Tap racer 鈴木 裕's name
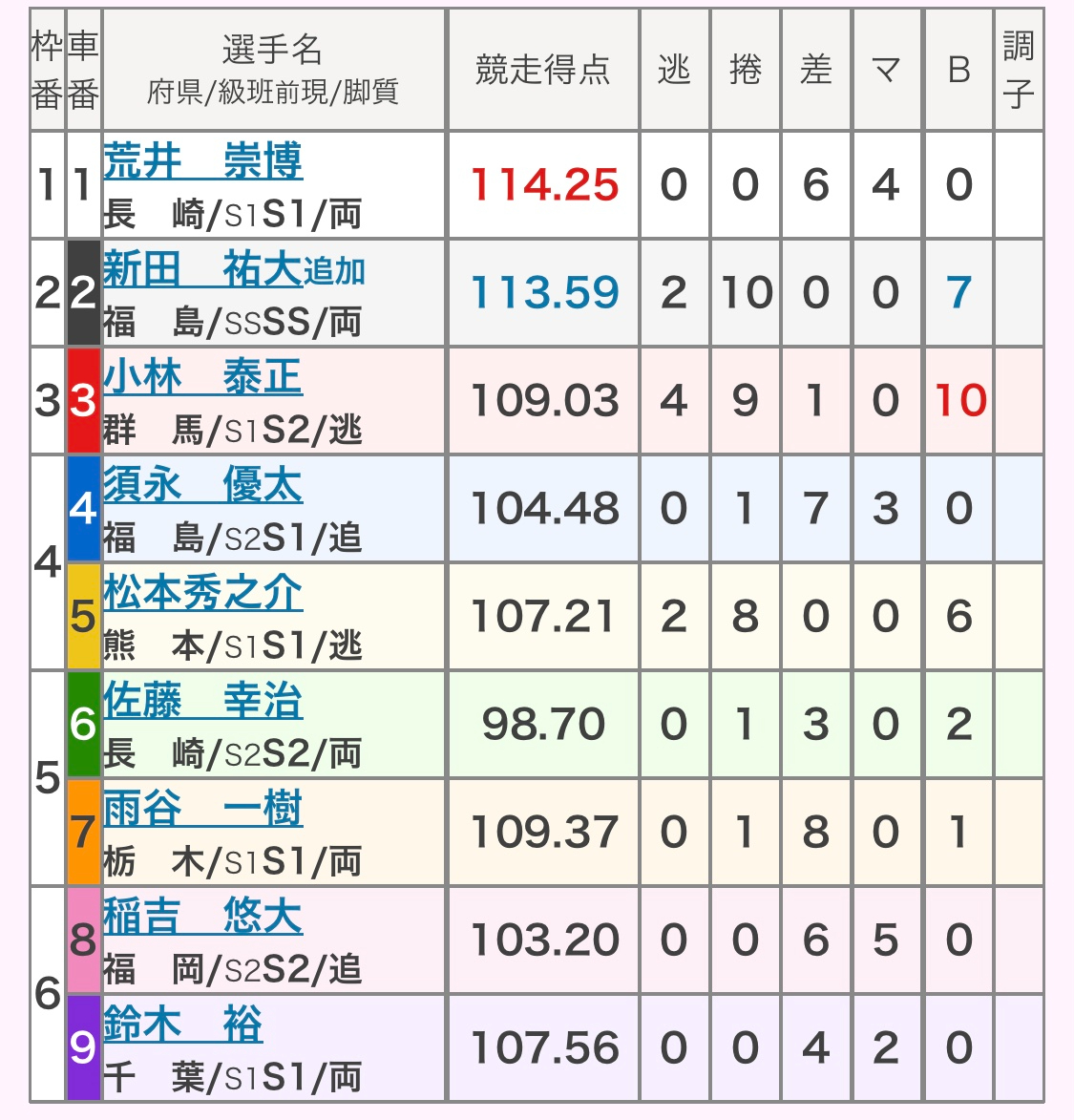Image resolution: width=1074 pixels, height=1120 pixels. (182, 1025)
